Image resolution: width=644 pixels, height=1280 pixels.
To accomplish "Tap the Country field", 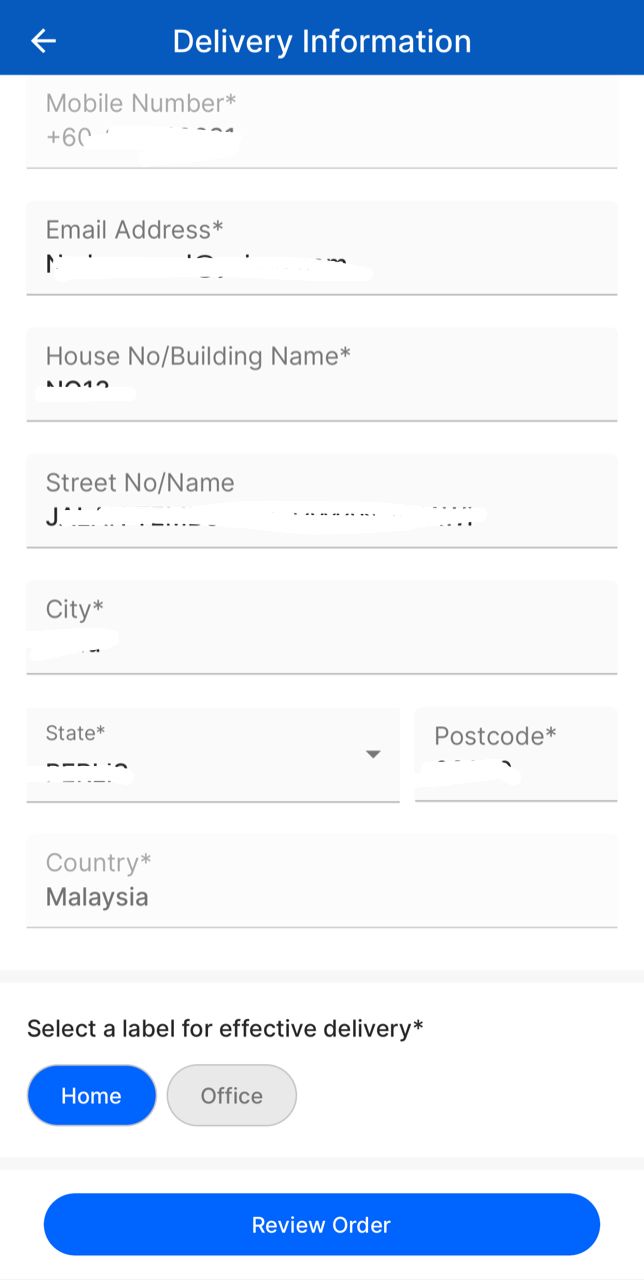I will [320, 881].
